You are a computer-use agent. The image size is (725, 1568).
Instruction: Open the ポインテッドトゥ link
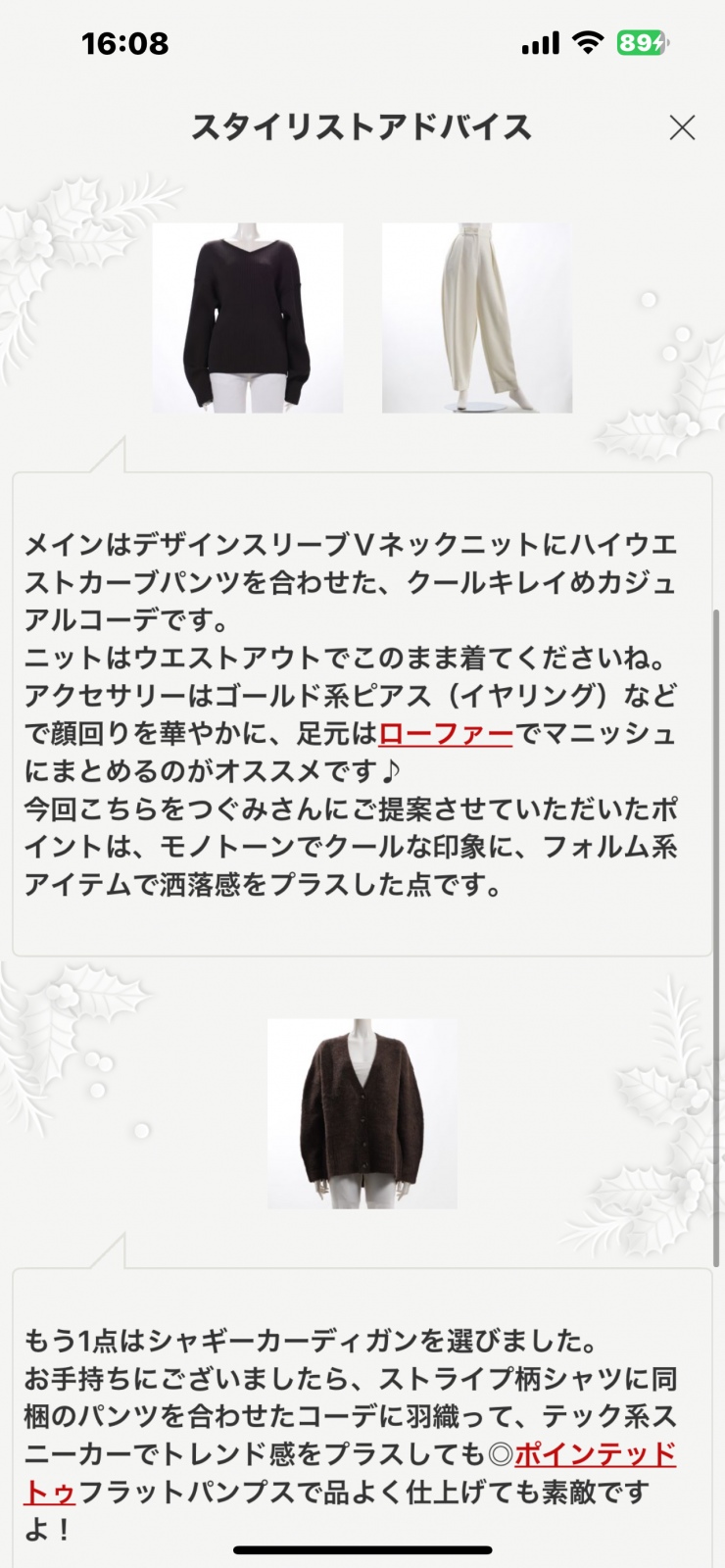click(x=595, y=1454)
